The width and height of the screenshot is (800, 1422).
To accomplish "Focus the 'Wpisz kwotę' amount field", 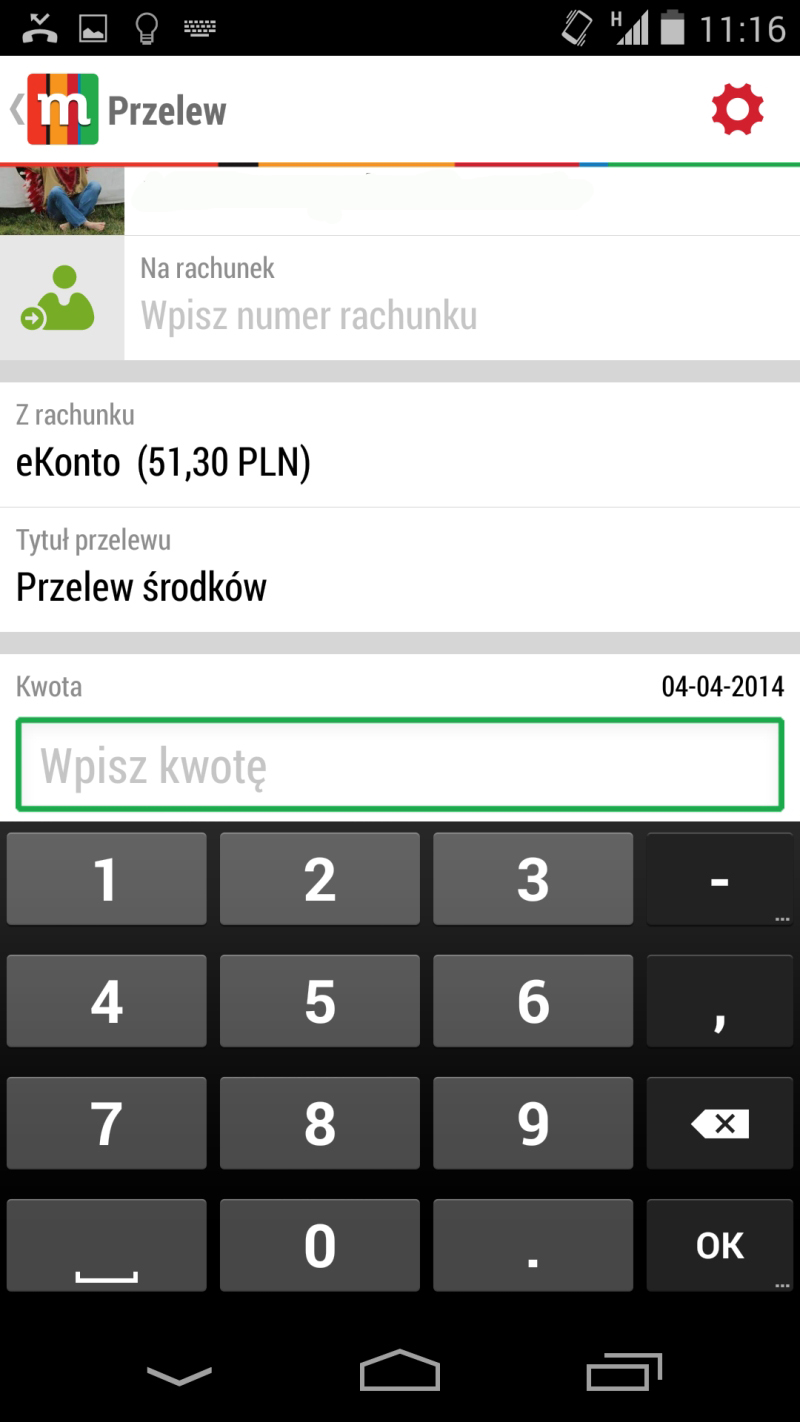I will pos(400,766).
